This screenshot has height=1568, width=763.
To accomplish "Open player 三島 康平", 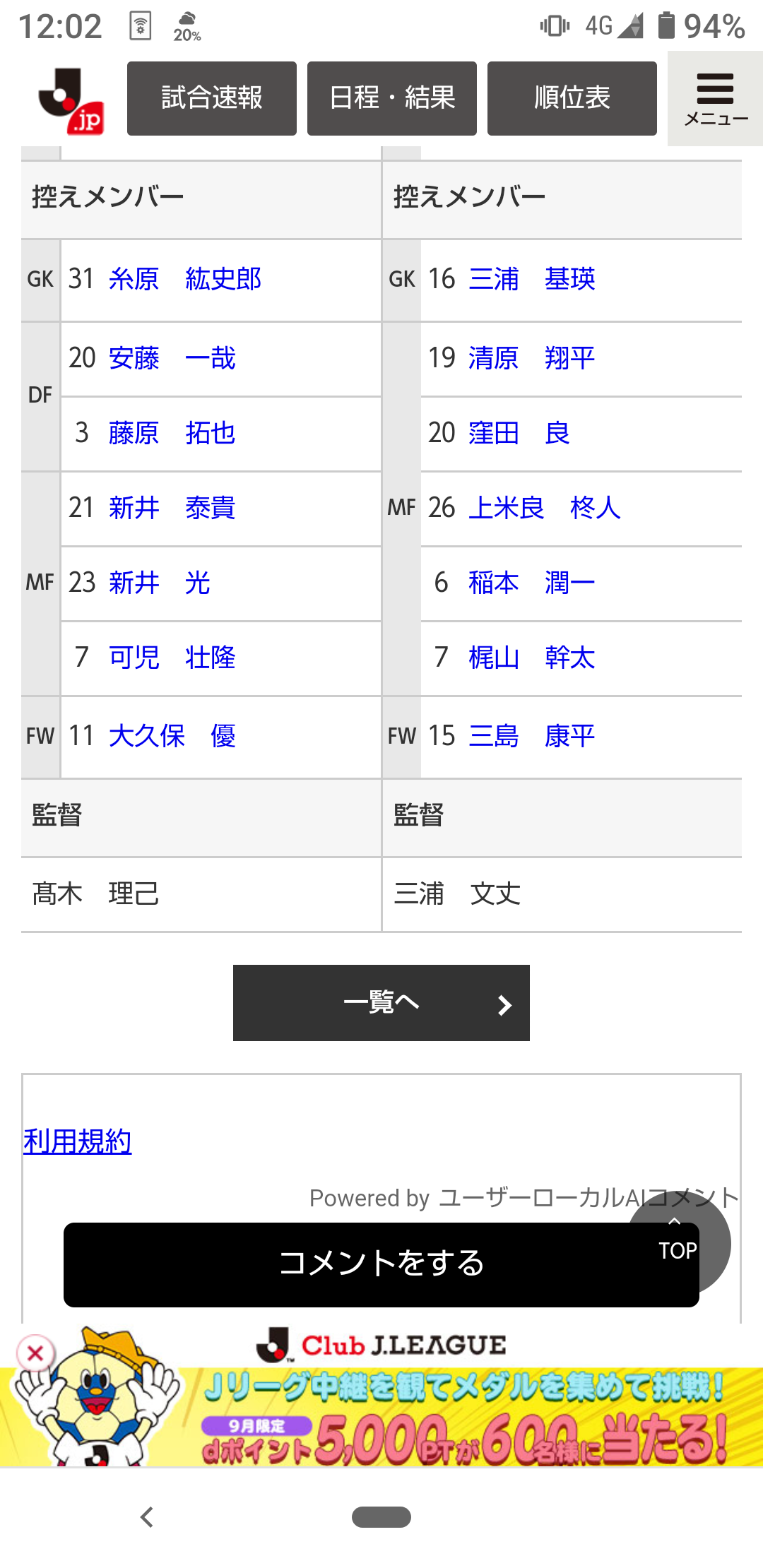I will [532, 736].
